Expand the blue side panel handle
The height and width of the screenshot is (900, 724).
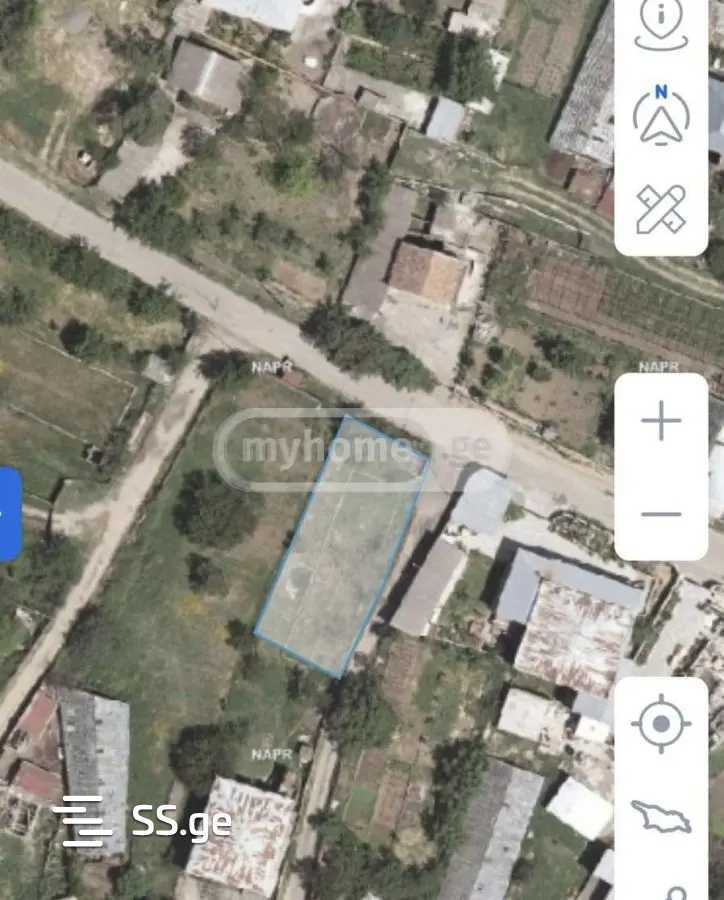(9, 514)
